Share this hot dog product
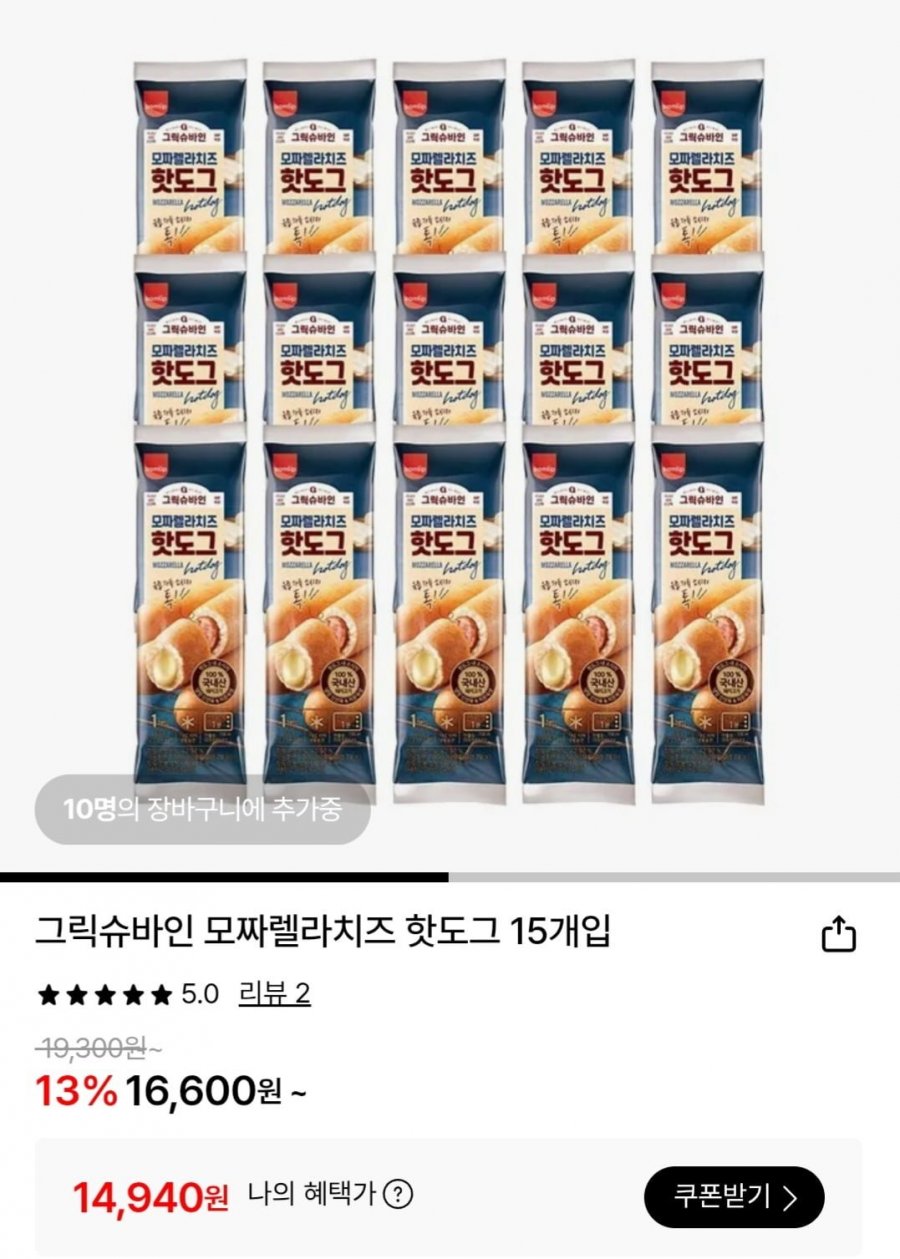Screen dimensions: 900x1259 pyautogui.click(x=839, y=935)
